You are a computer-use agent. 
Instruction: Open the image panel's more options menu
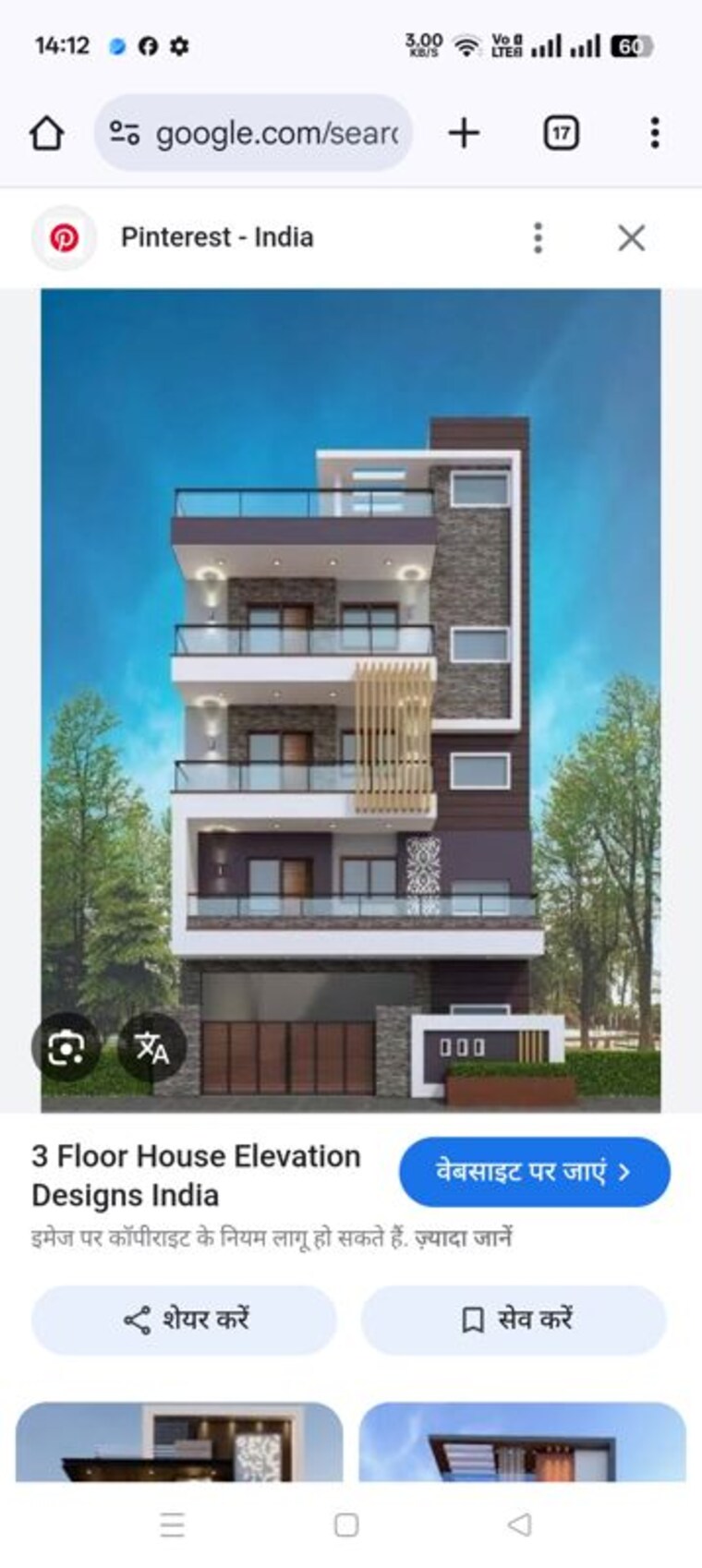click(538, 237)
